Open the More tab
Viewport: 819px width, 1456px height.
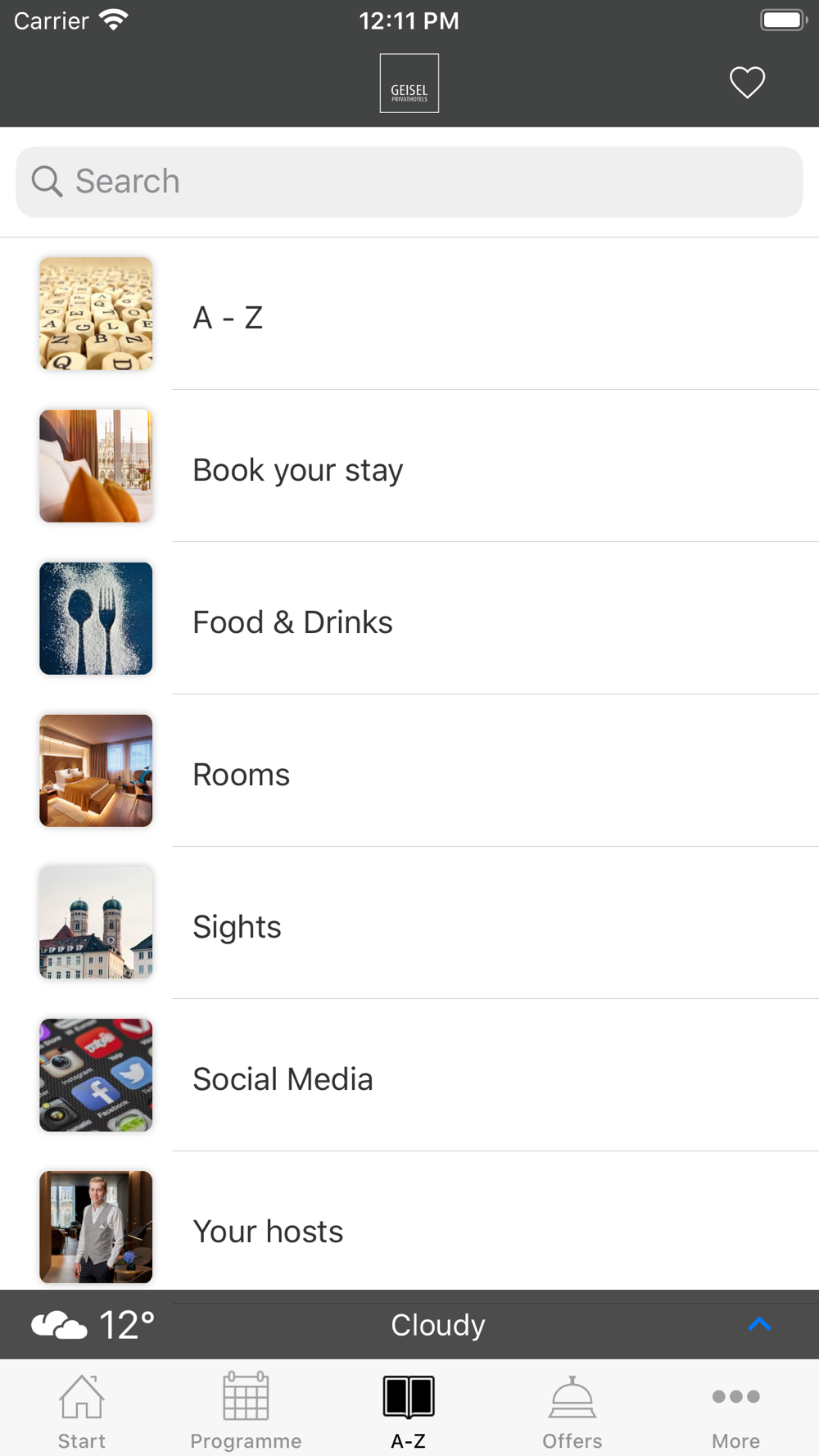(x=735, y=1410)
